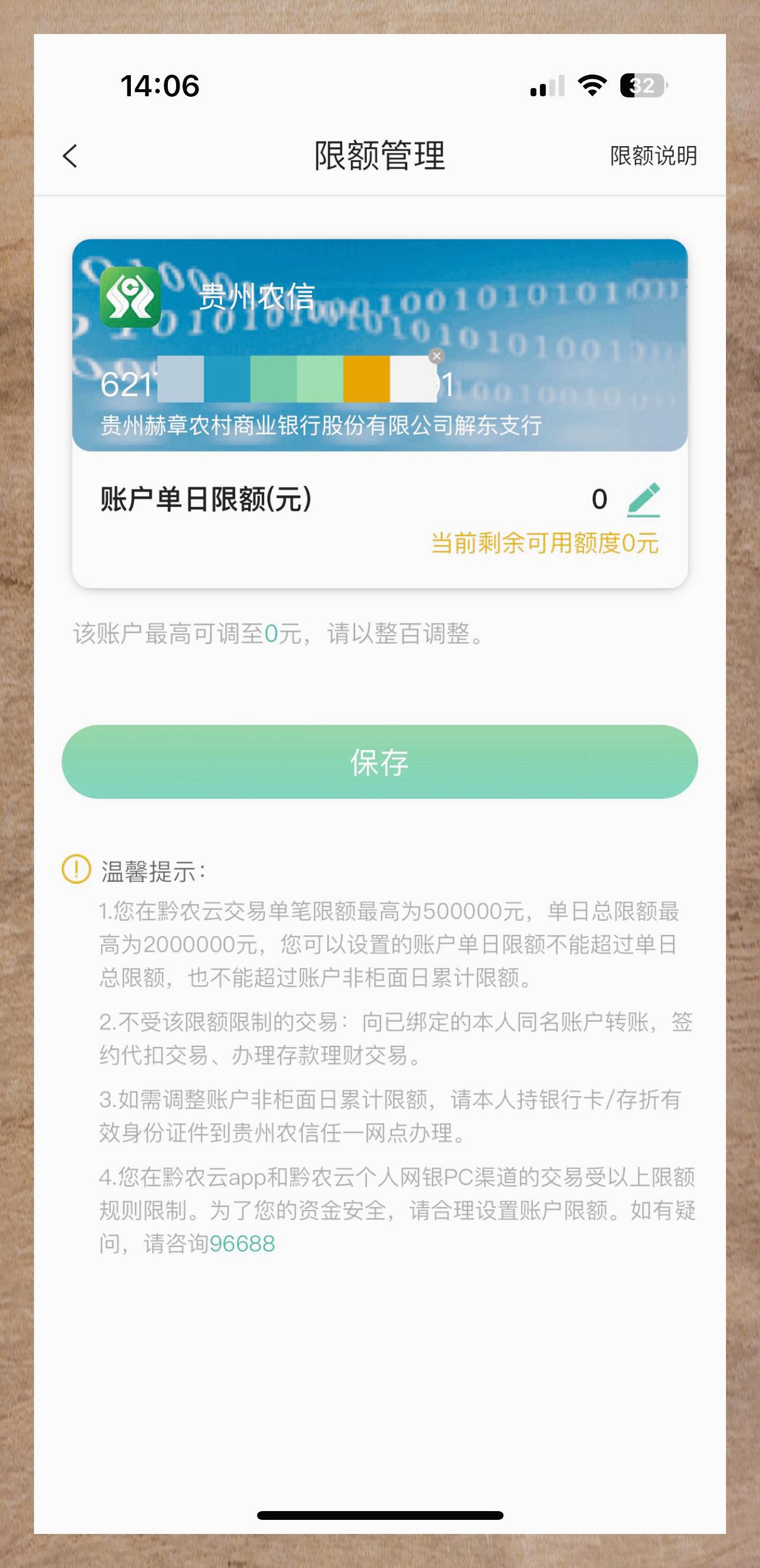The height and width of the screenshot is (1568, 760).
Task: Tap the back arrow to exit 限额管理
Action: pyautogui.click(x=70, y=157)
